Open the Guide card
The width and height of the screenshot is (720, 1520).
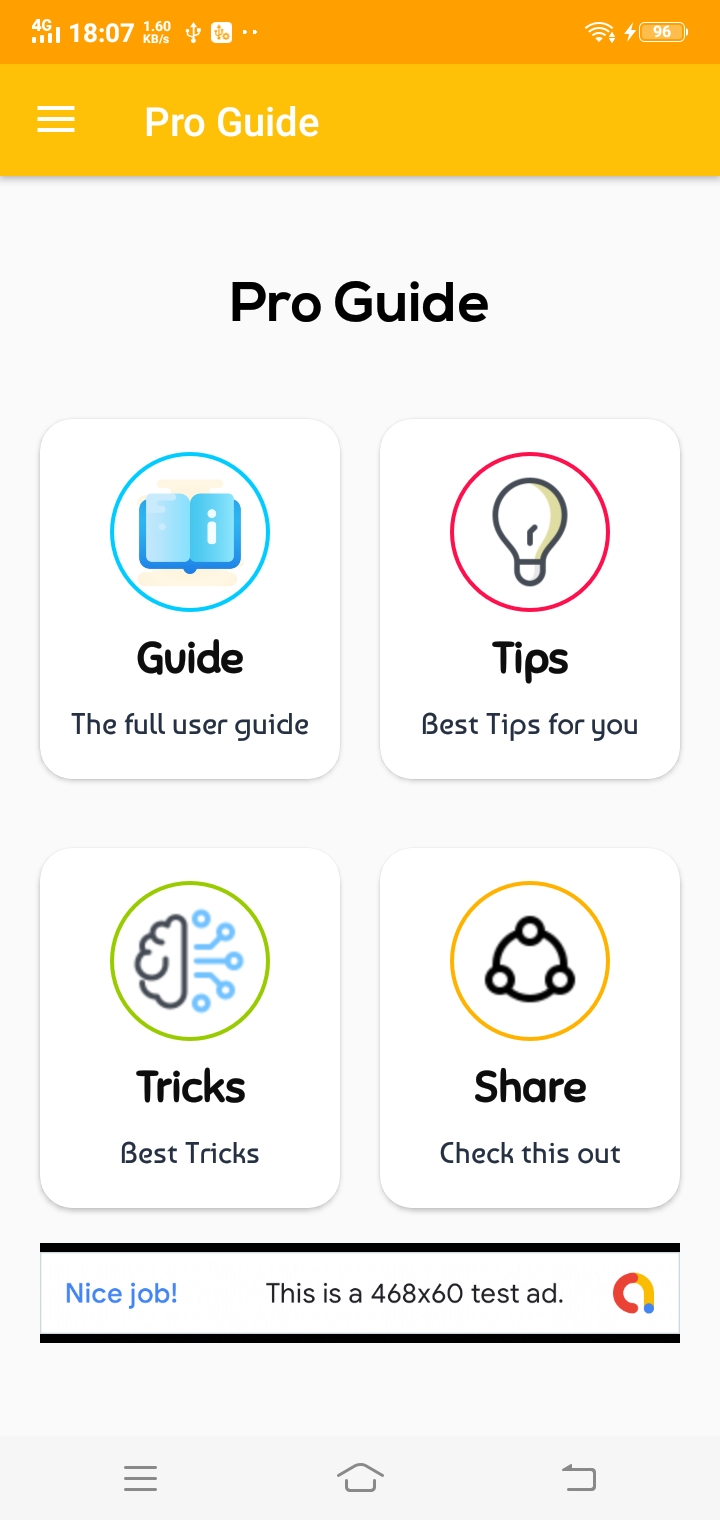(x=190, y=599)
